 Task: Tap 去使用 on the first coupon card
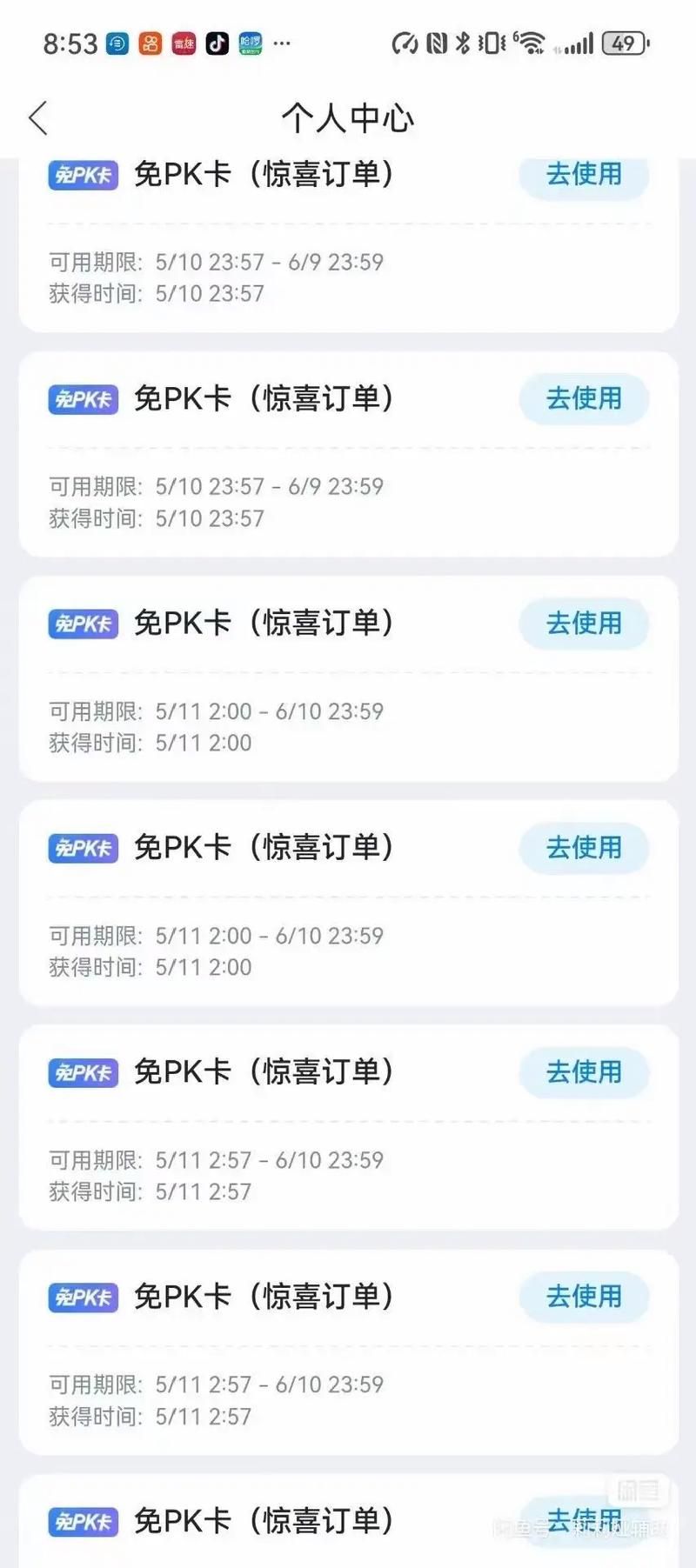tap(582, 176)
